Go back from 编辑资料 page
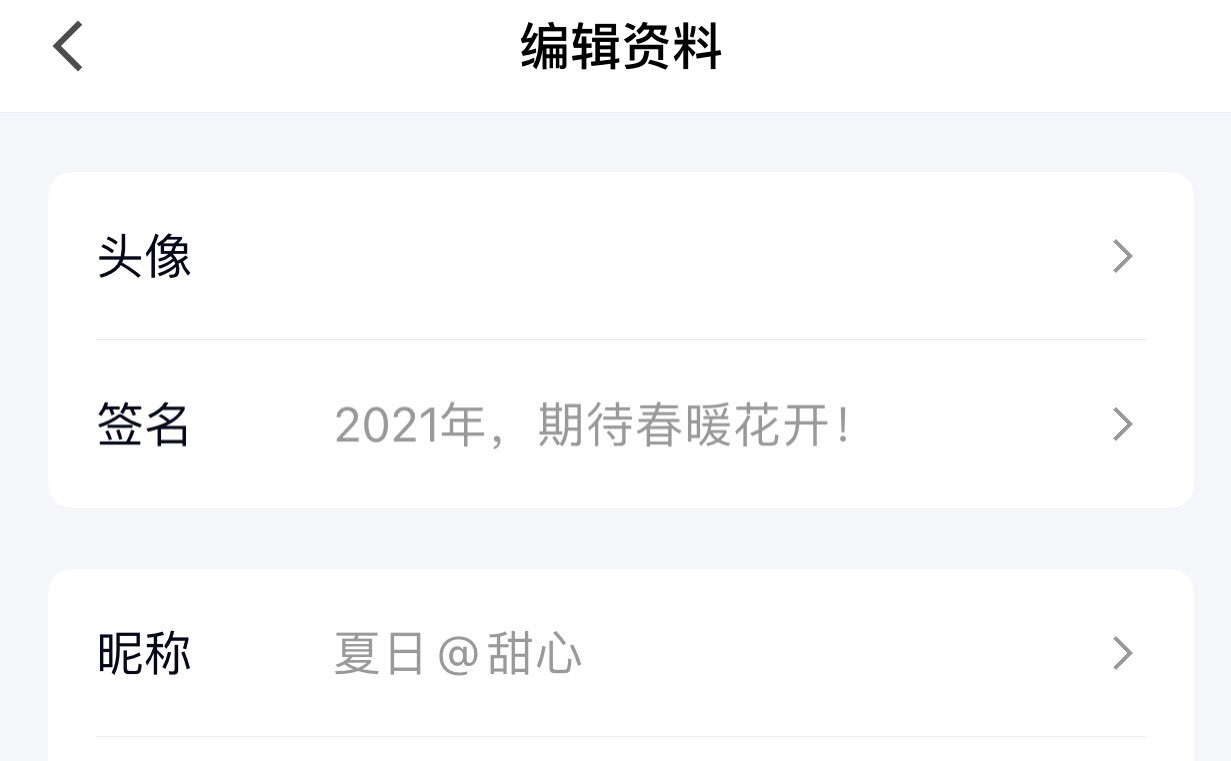The width and height of the screenshot is (1231, 761). tap(68, 47)
